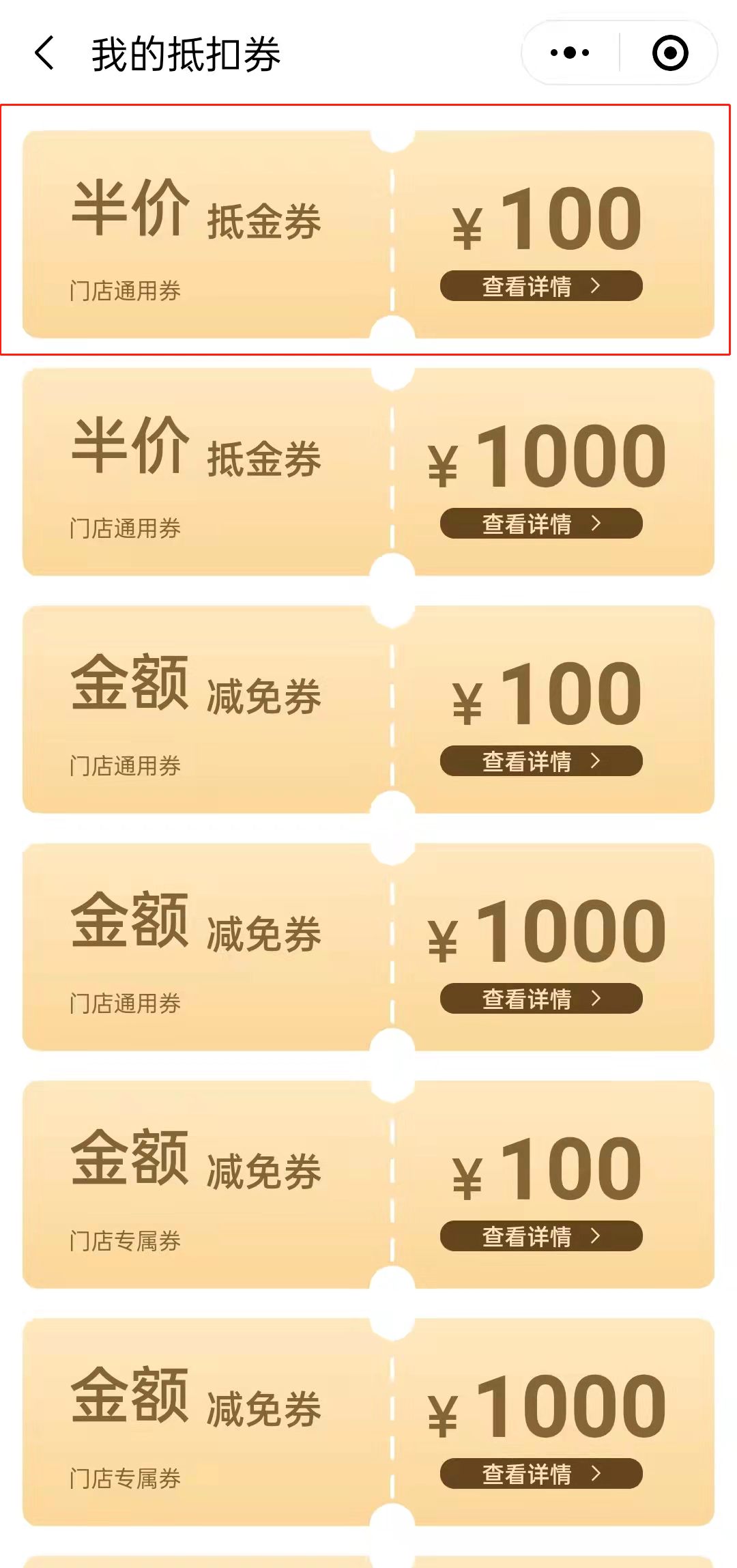The image size is (737, 1568).
Task: Tap 查看详情 on ¥100 门店通用 金额减免券
Action: click(x=540, y=761)
